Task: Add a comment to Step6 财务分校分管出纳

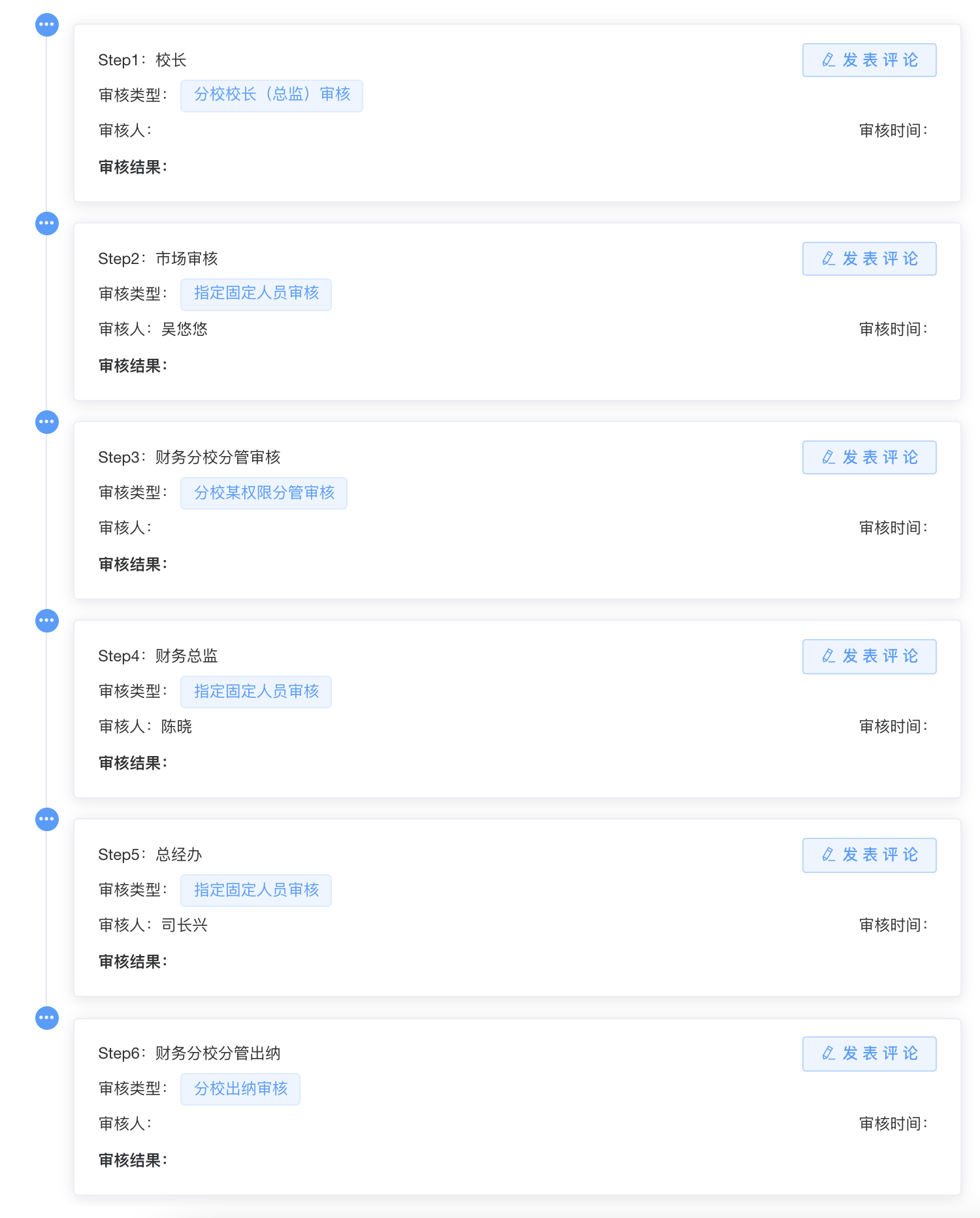Action: pyautogui.click(x=869, y=1053)
